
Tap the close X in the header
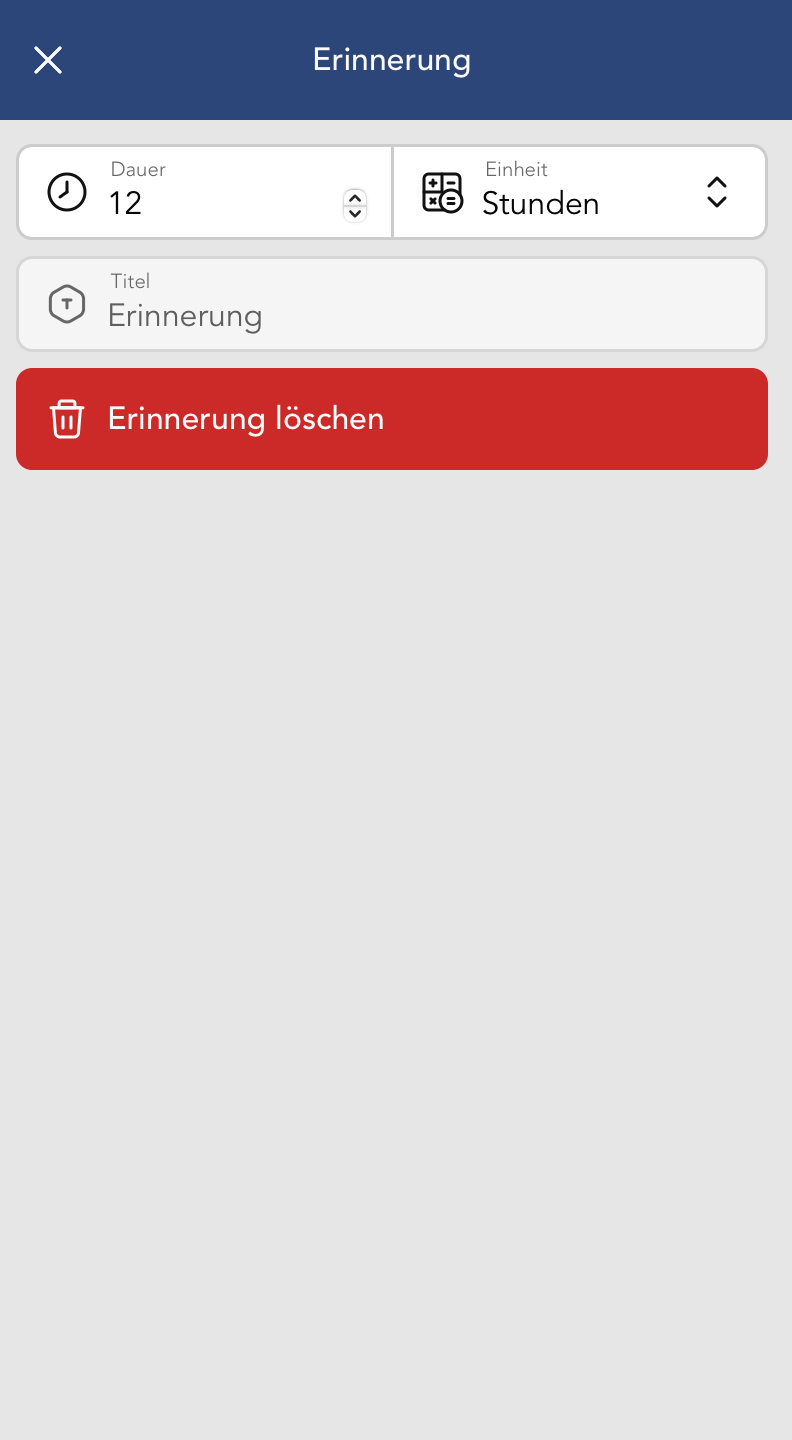[x=47, y=60]
